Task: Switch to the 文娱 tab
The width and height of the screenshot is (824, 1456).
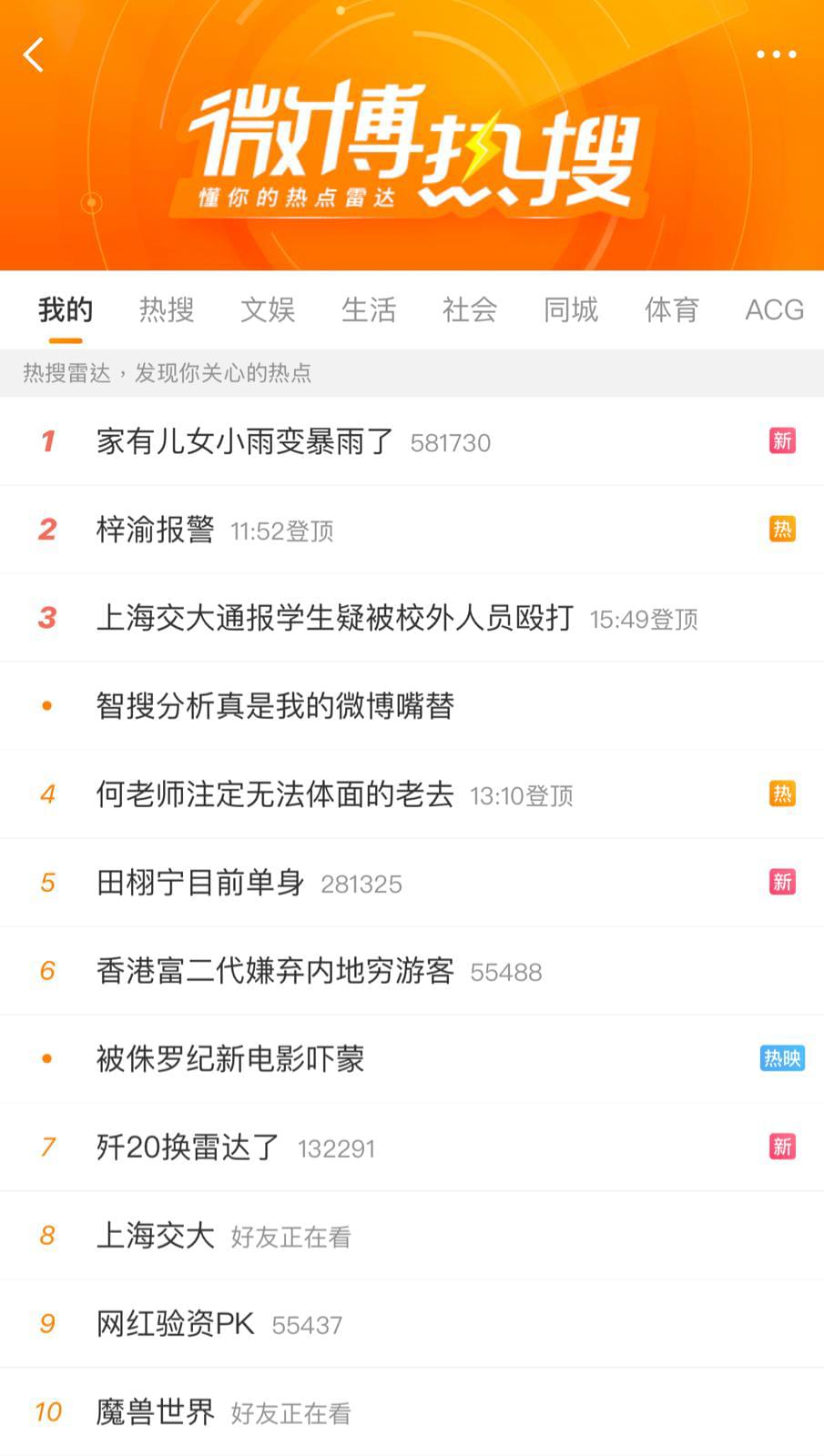Action: pyautogui.click(x=268, y=309)
